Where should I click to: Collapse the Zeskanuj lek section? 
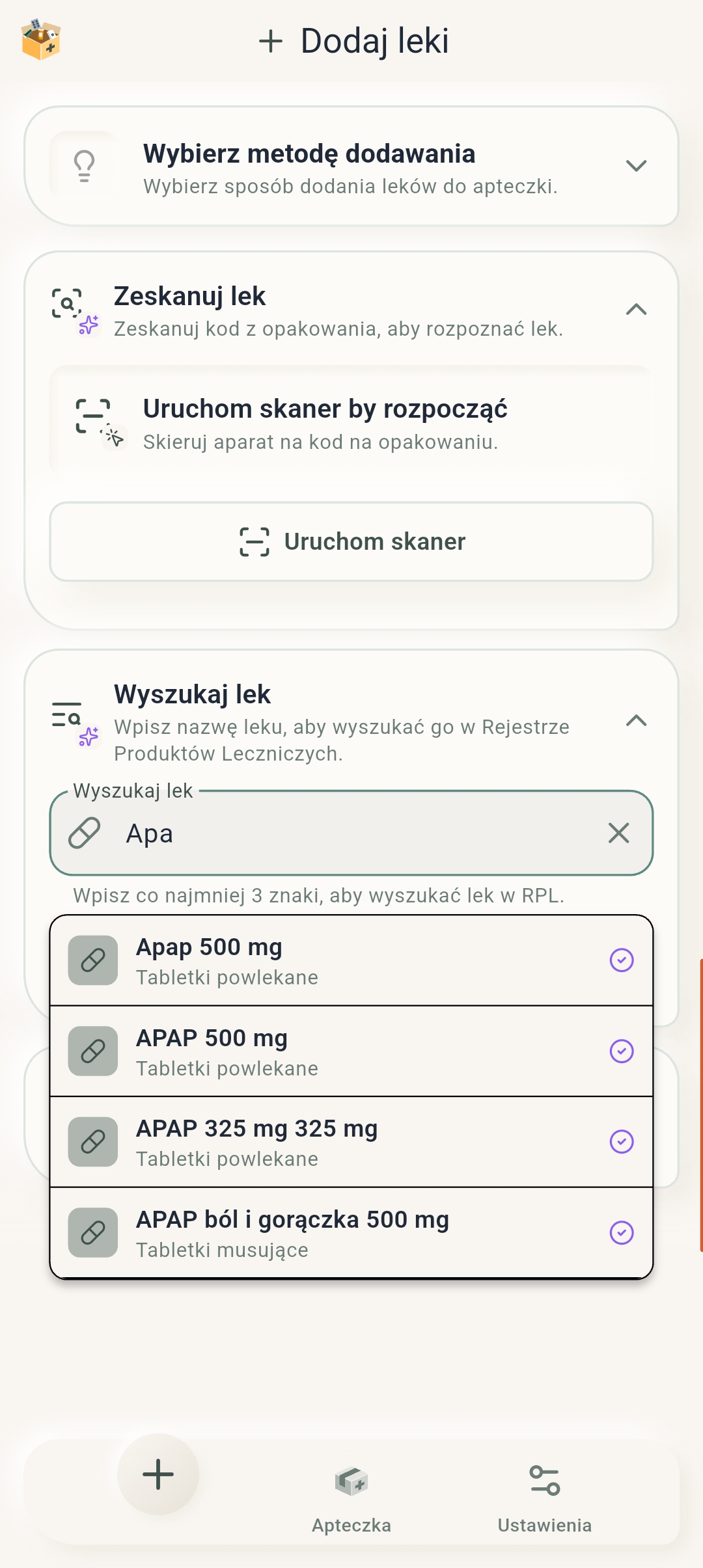point(635,310)
